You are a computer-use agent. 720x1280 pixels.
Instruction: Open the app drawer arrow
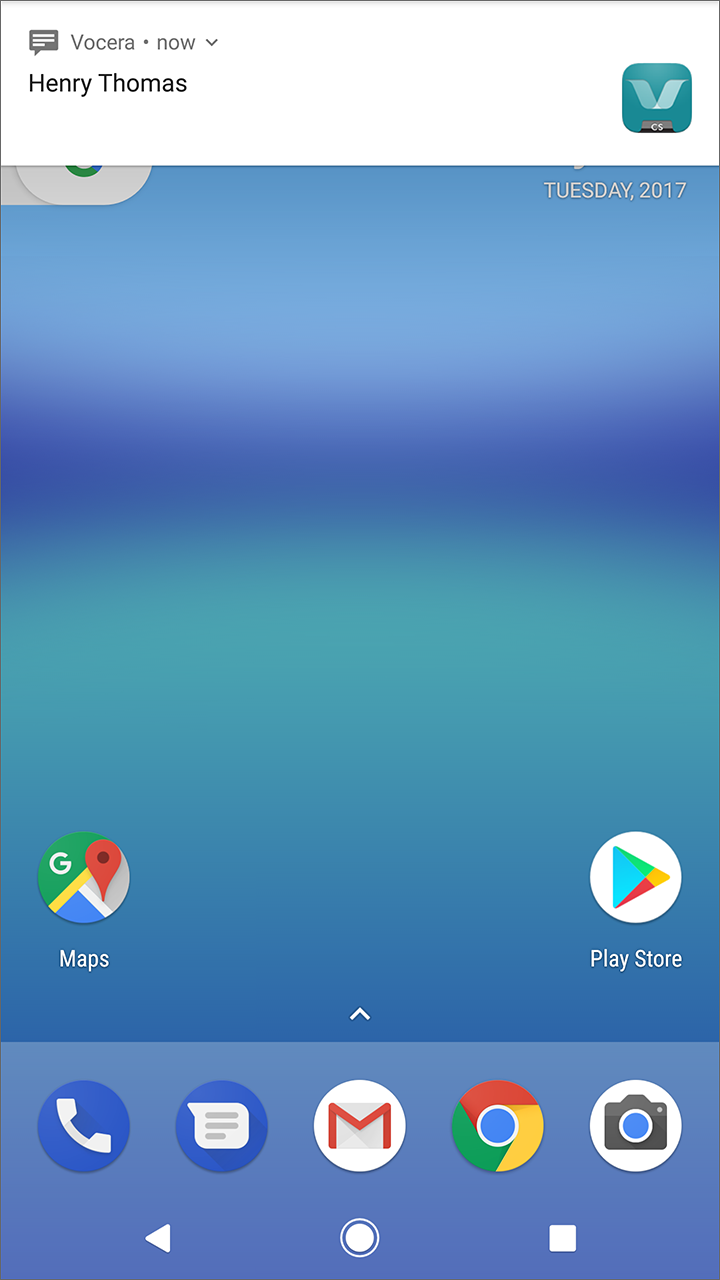(x=360, y=1014)
